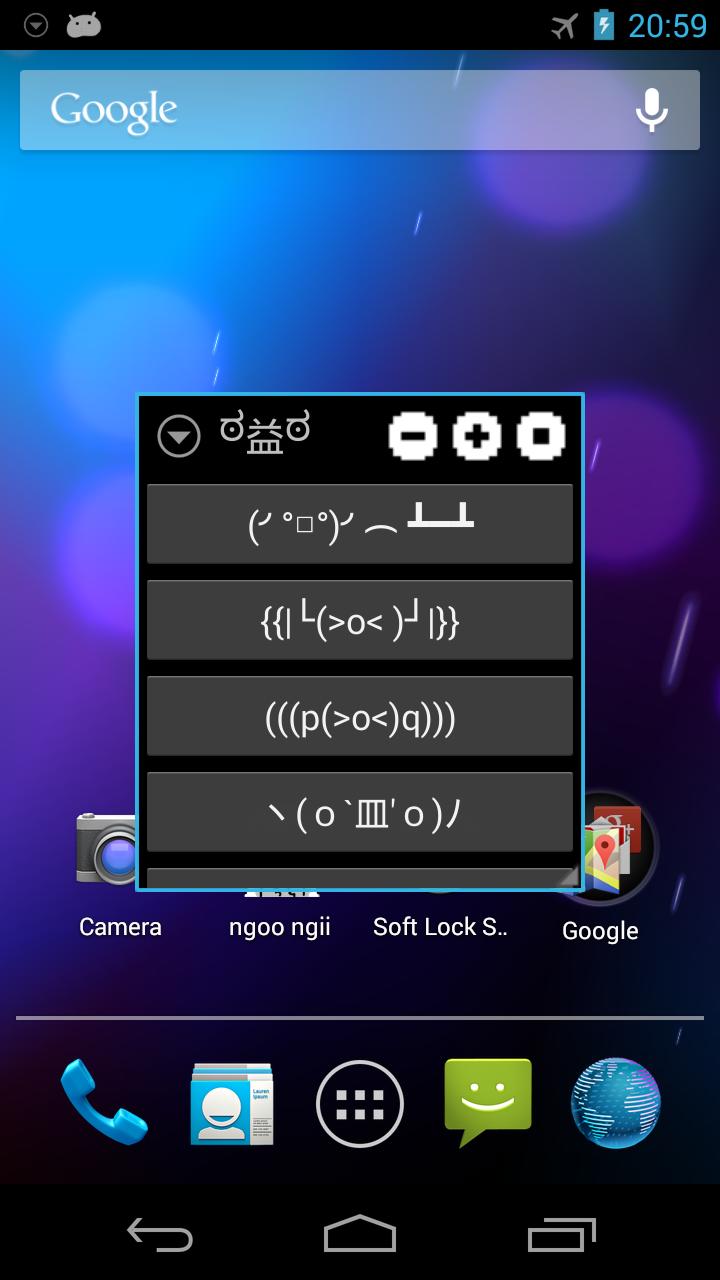Image resolution: width=720 pixels, height=1280 pixels.
Task: Open the Phone dialer
Action: pyautogui.click(x=104, y=1103)
